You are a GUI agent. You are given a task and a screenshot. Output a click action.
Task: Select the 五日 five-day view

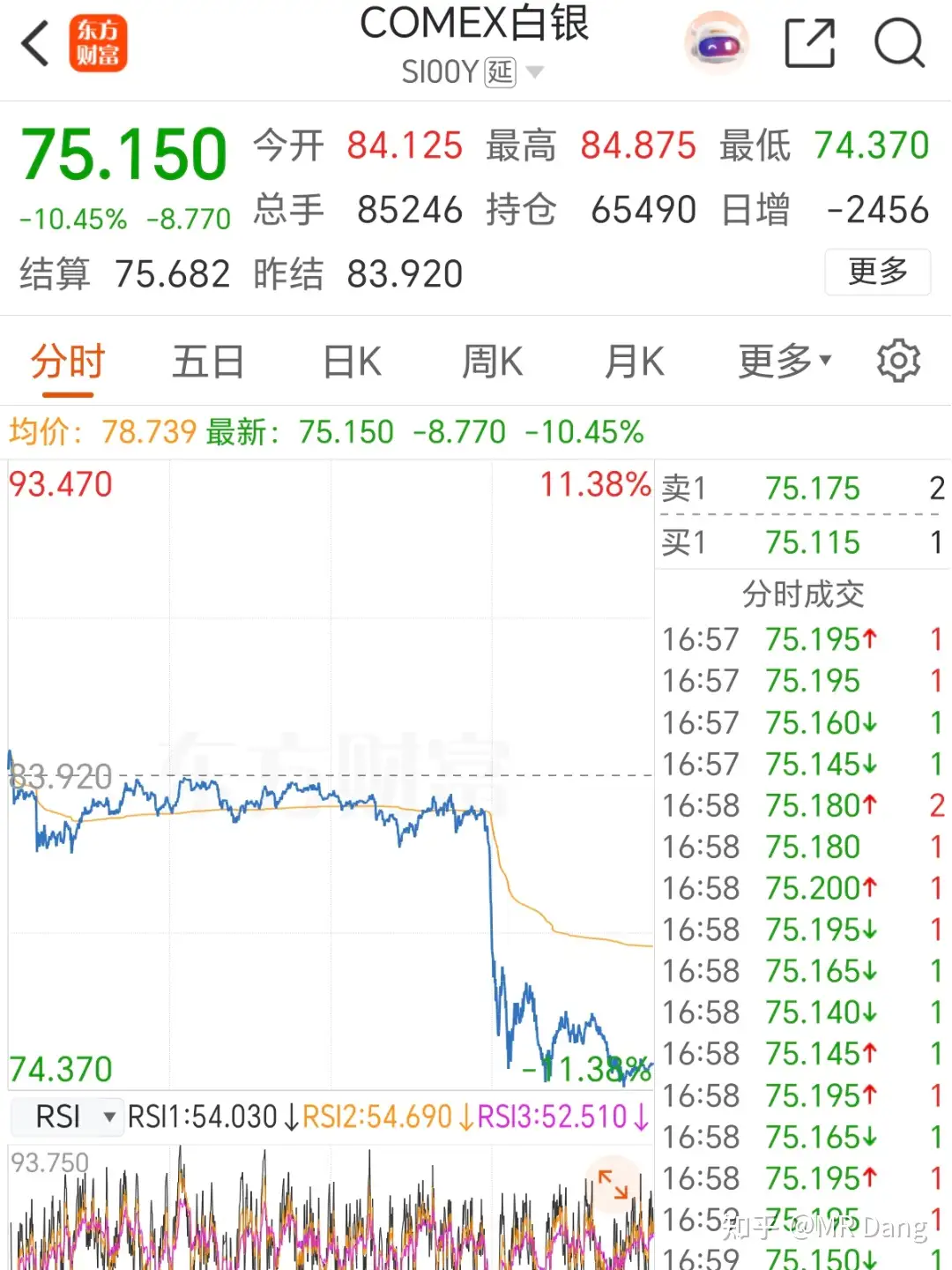(x=208, y=361)
